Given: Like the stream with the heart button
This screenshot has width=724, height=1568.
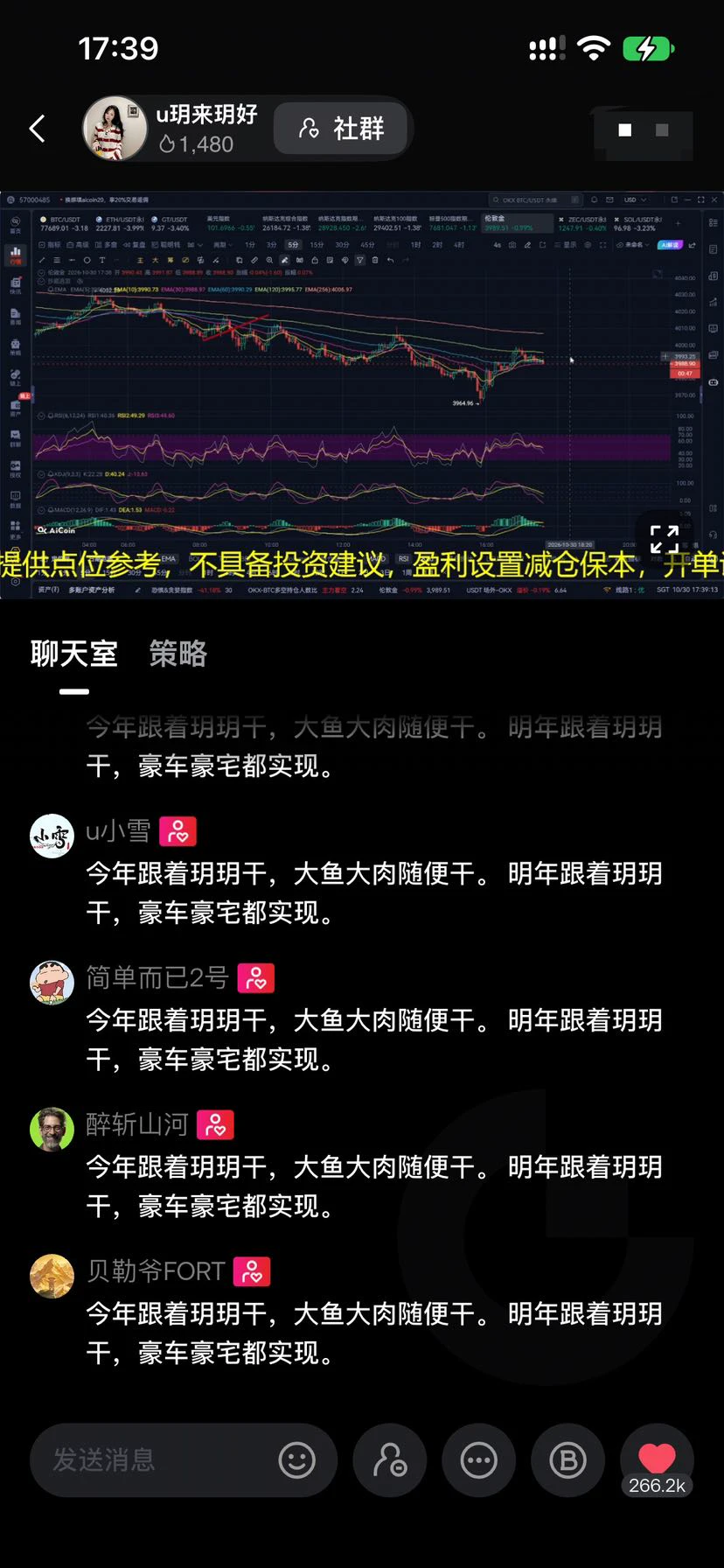Looking at the screenshot, I should 657,1459.
